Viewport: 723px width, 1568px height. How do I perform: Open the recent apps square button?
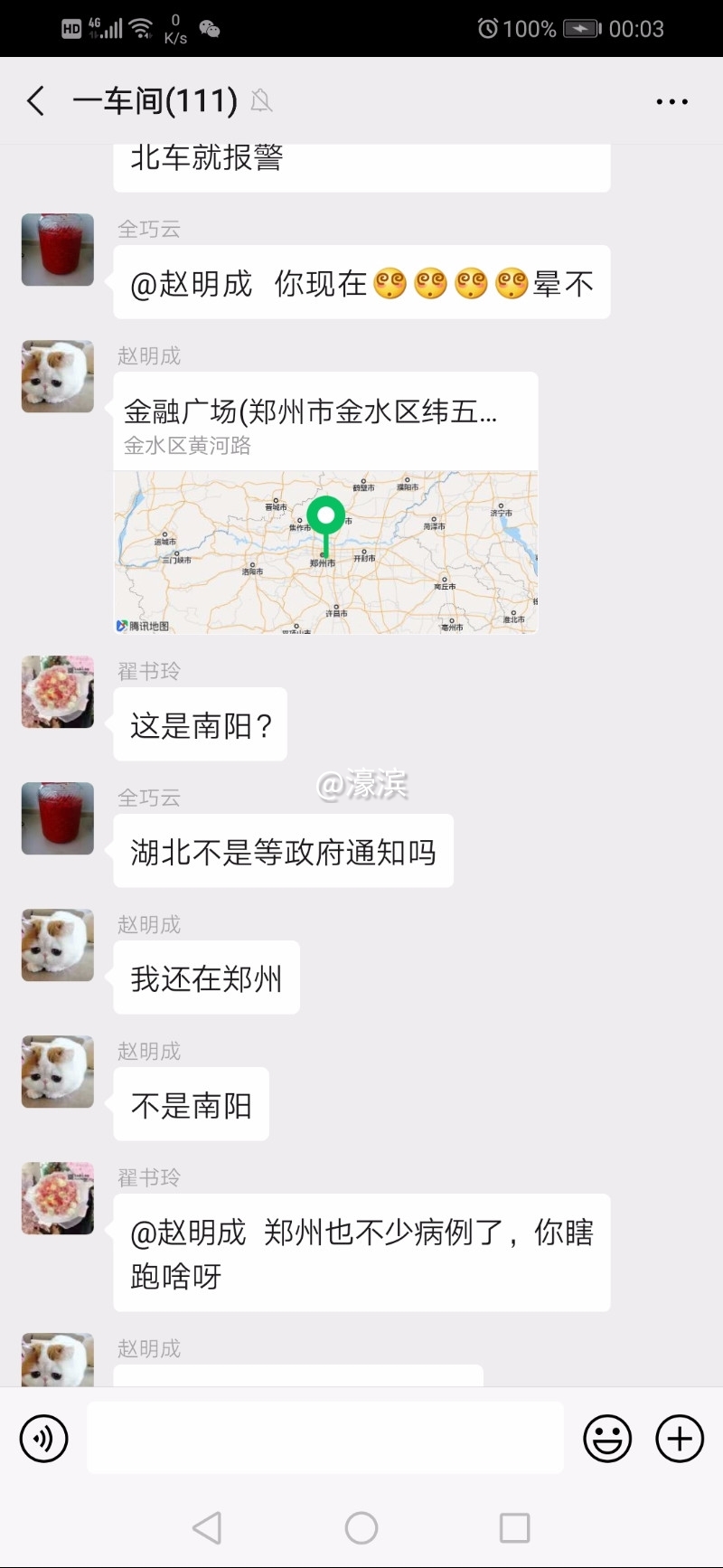514,1528
